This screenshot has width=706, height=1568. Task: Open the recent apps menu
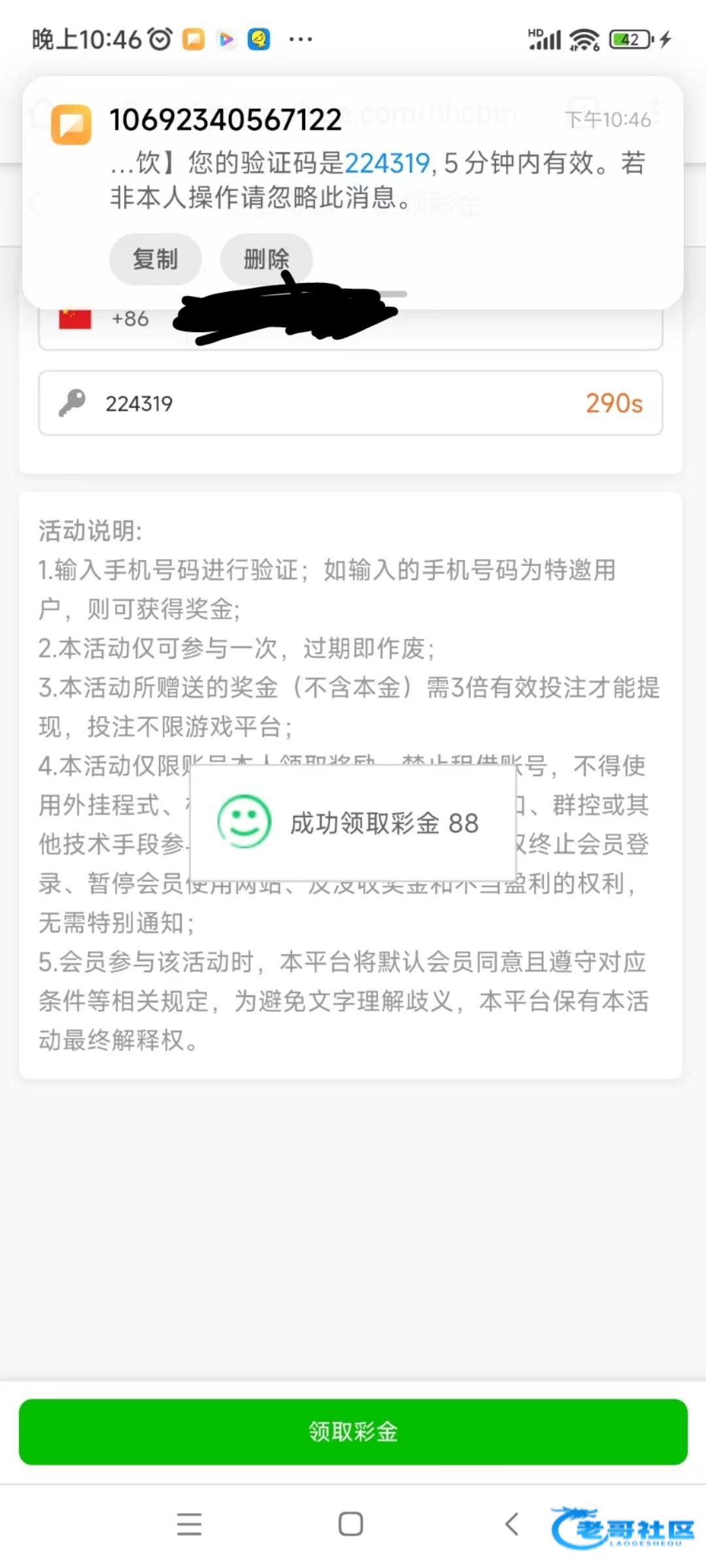tap(190, 1524)
